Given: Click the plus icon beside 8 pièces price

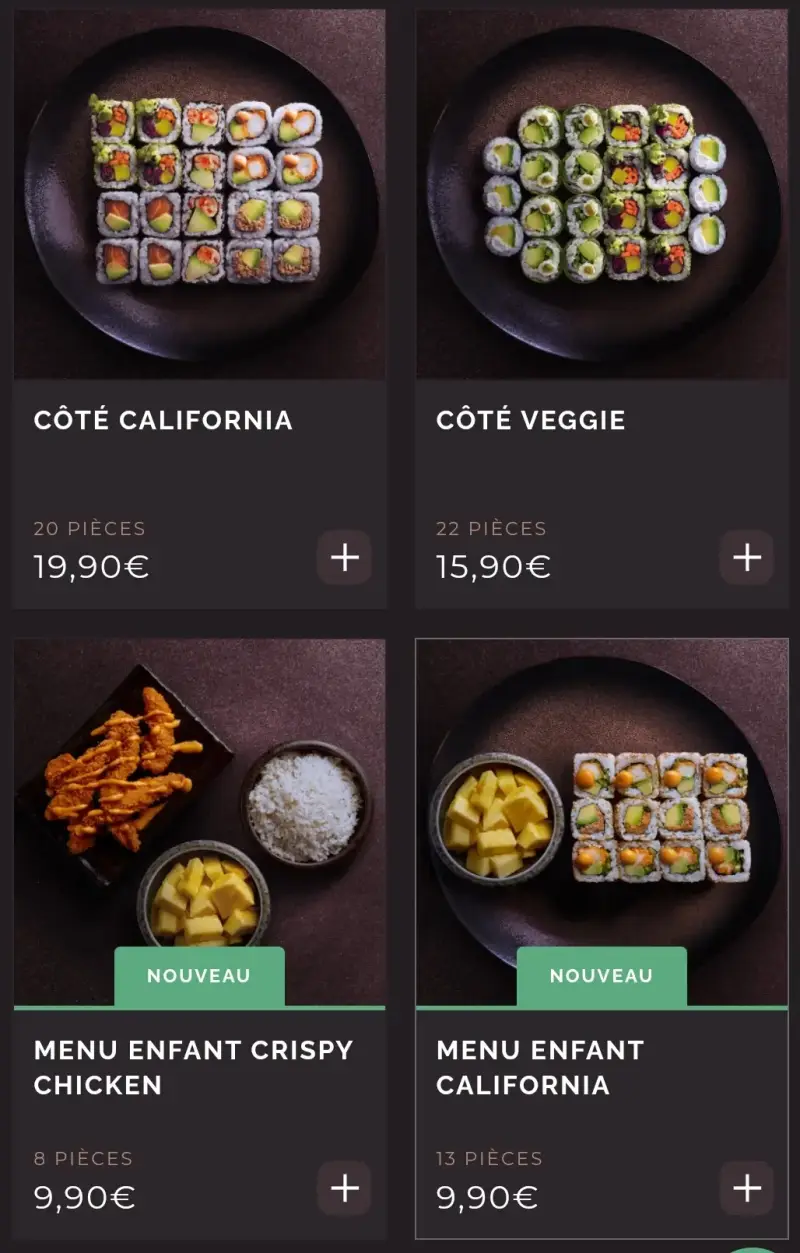Looking at the screenshot, I should coord(345,1189).
